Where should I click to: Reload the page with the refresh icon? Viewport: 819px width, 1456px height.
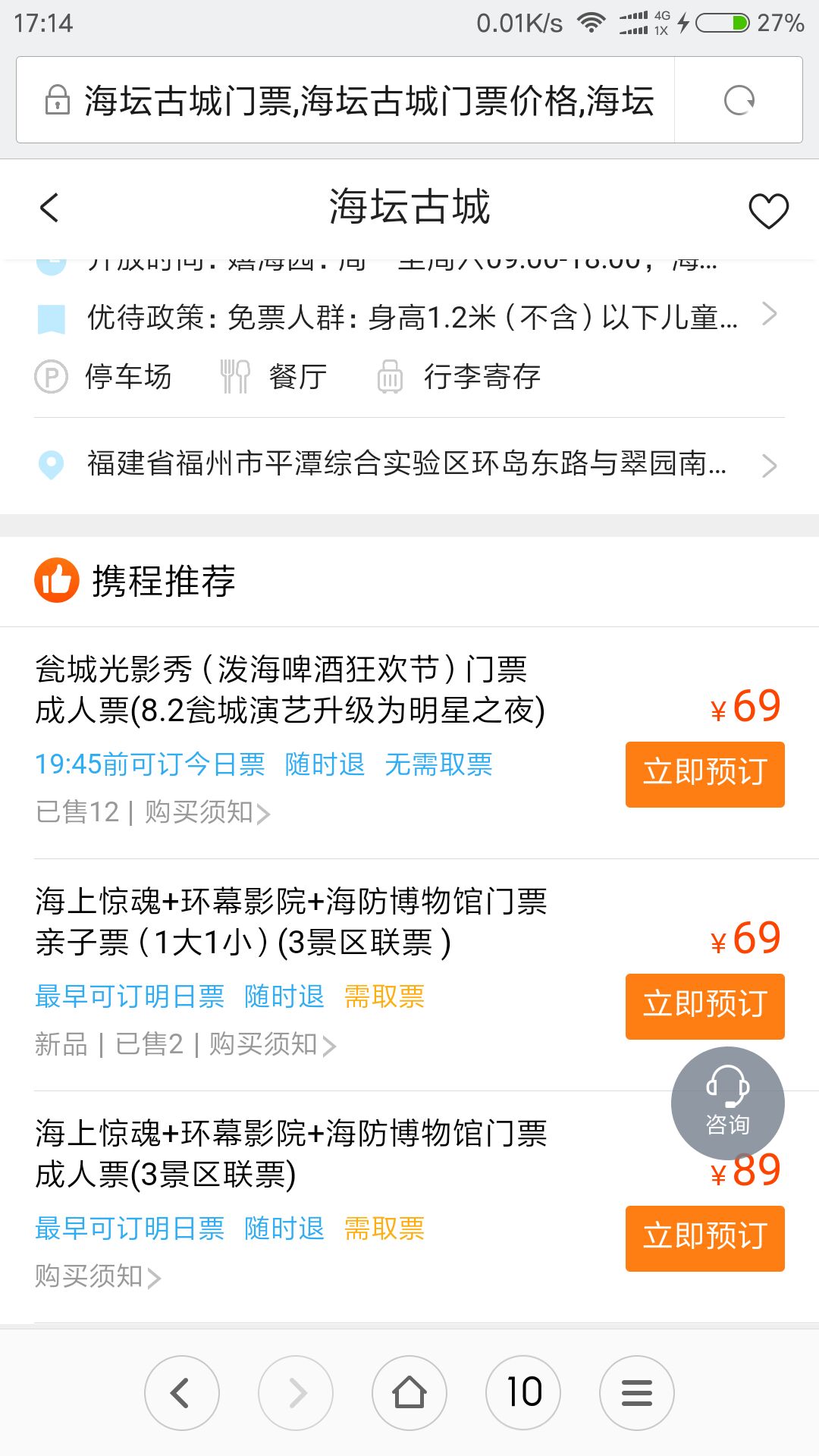[739, 100]
